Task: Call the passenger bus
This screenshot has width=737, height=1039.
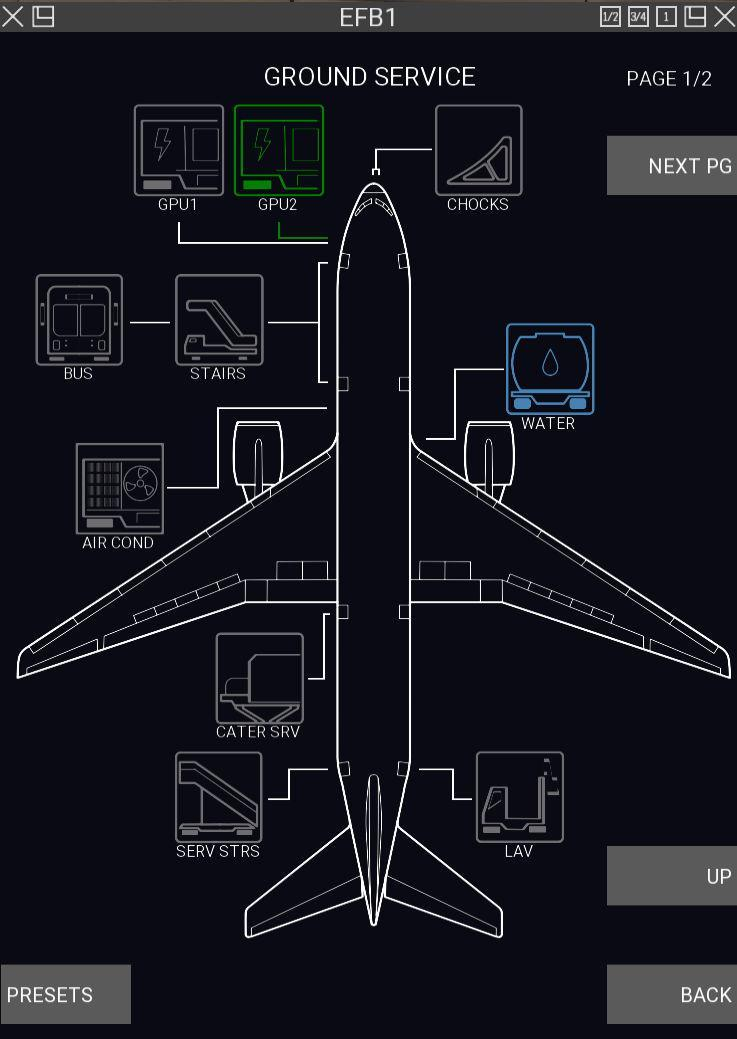Action: pos(79,320)
